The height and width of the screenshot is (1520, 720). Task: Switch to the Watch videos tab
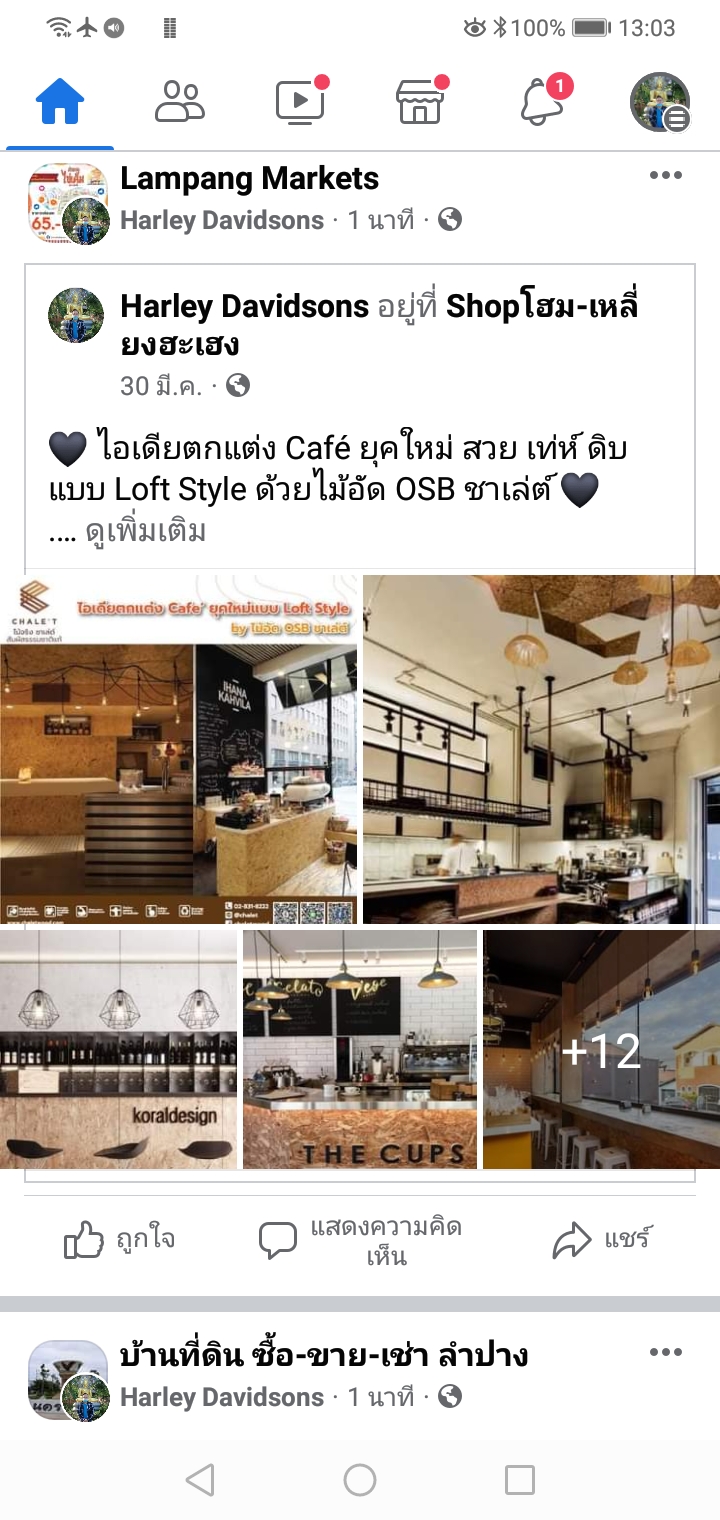click(x=300, y=102)
